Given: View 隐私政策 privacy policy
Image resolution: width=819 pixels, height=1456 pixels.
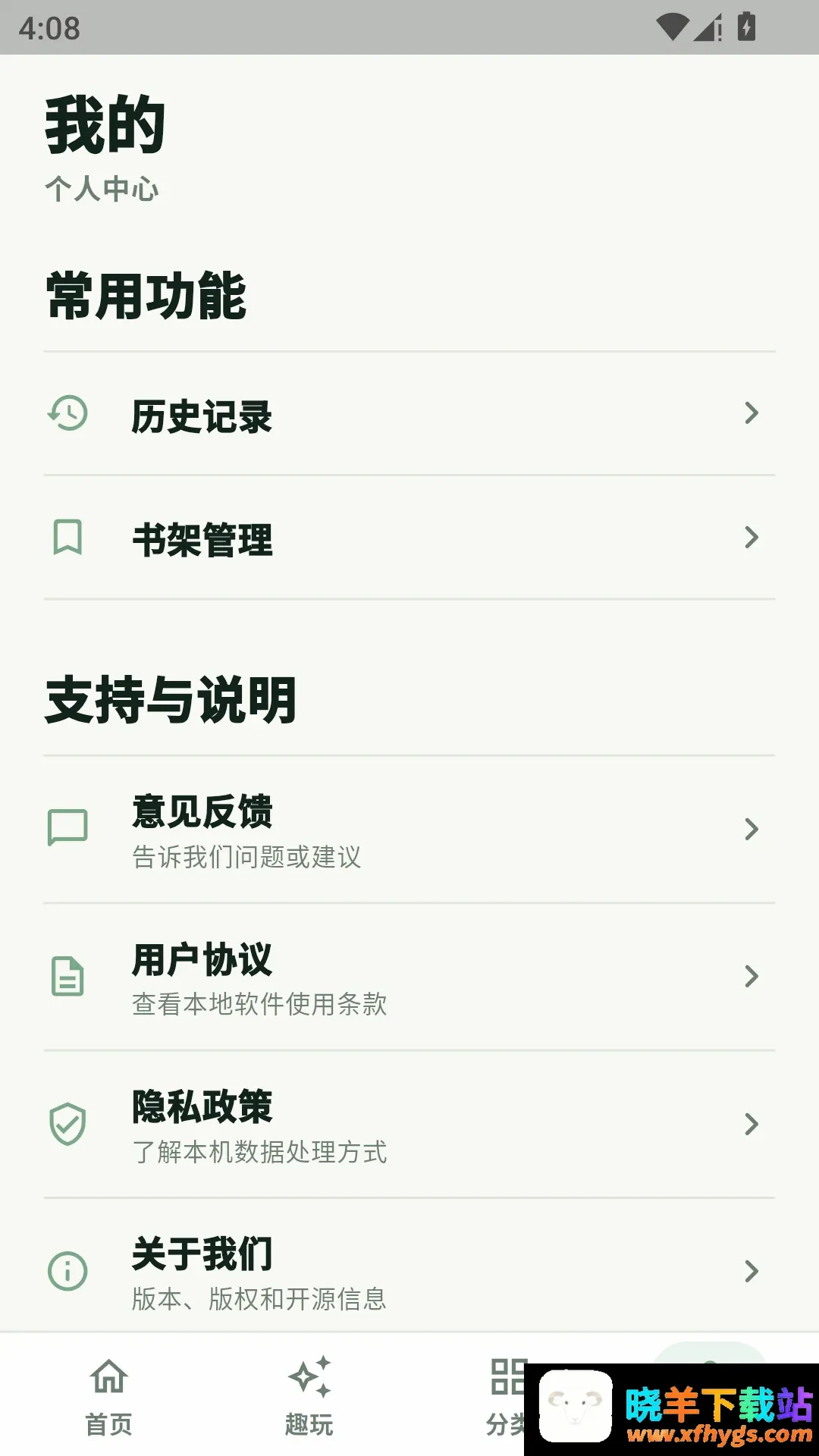Looking at the screenshot, I should (409, 1125).
